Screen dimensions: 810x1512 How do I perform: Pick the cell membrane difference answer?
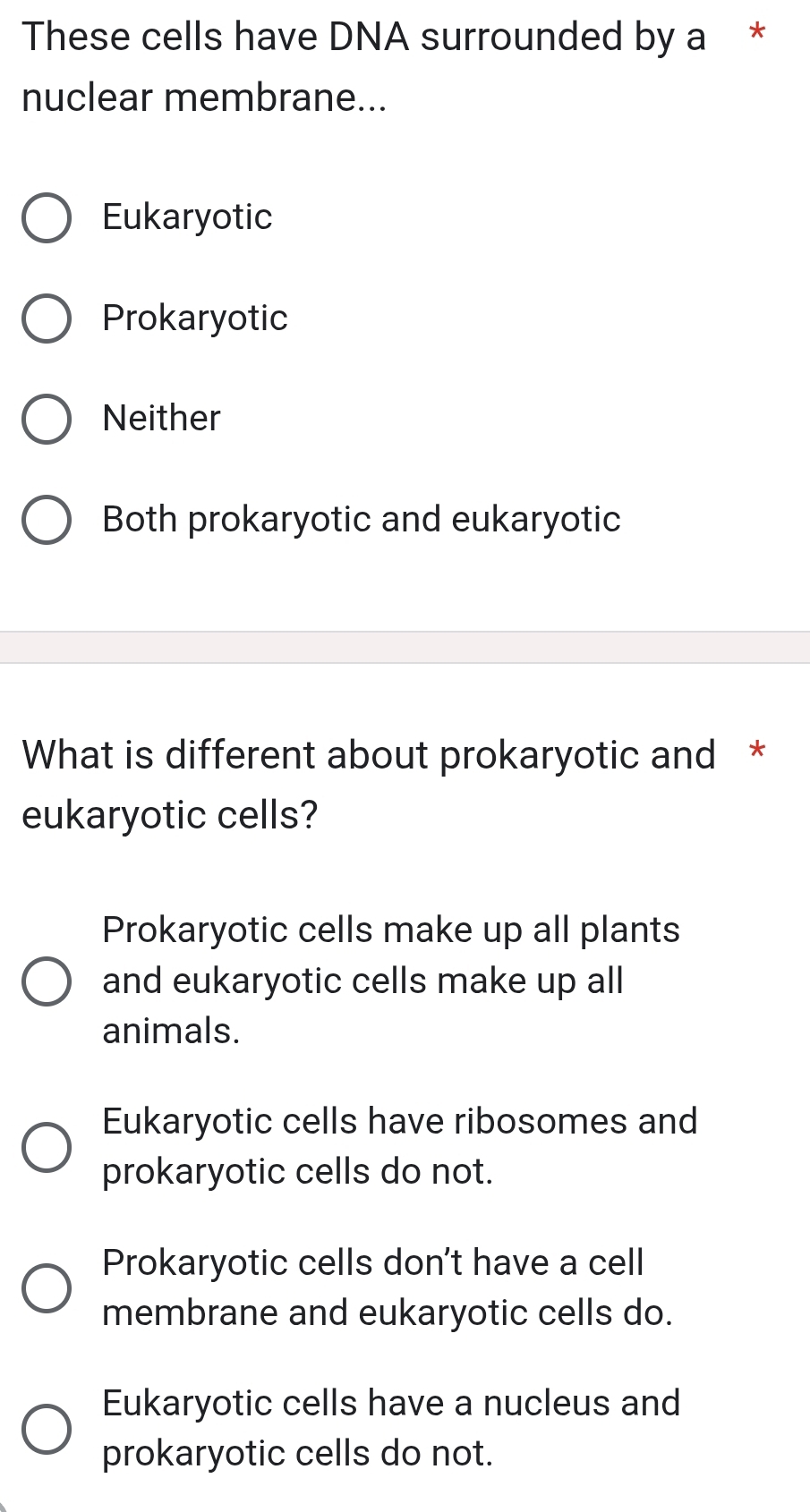(x=47, y=1288)
